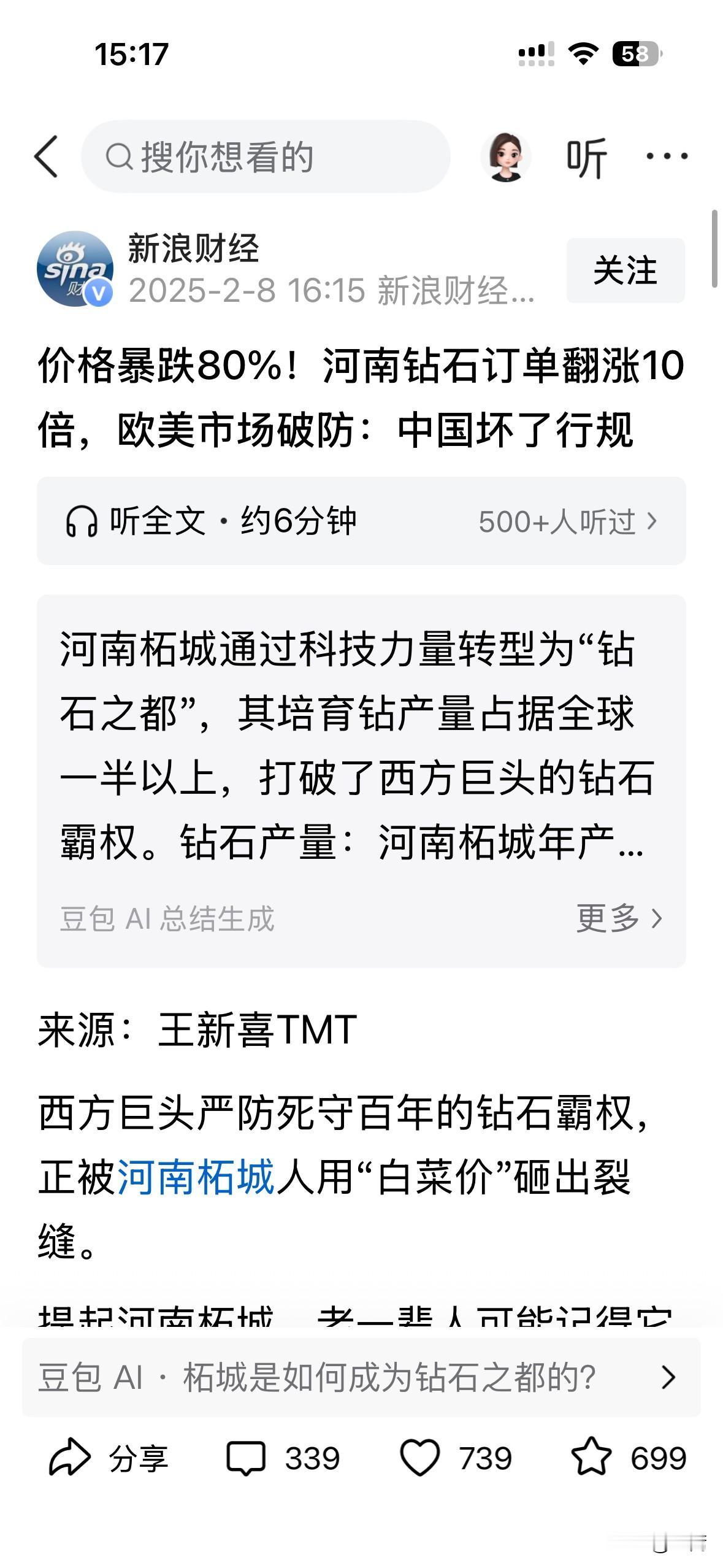Tap 新浪财经 profile avatar
The height and width of the screenshot is (1568, 723).
coord(76,267)
